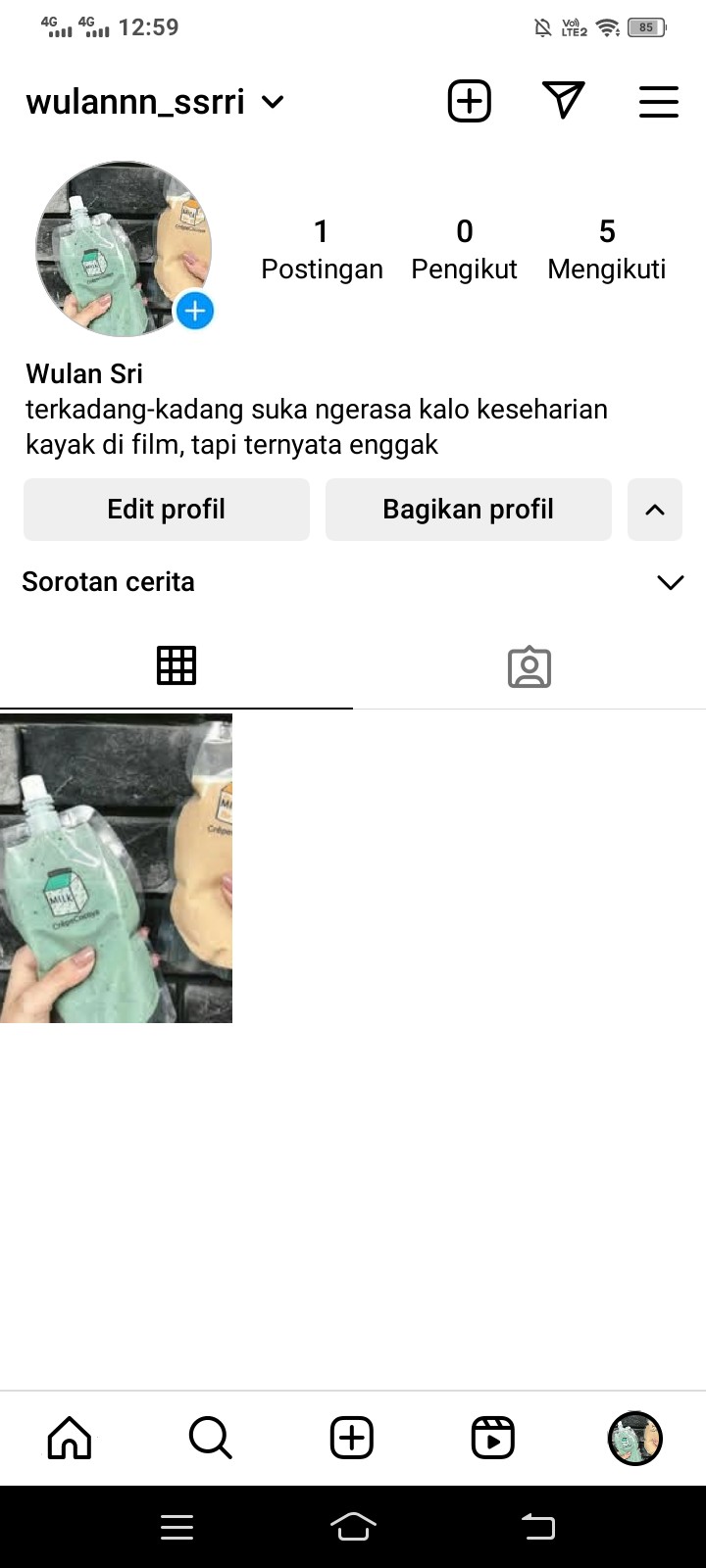
Task: Create a post from bottom navigation plus
Action: tap(352, 1438)
